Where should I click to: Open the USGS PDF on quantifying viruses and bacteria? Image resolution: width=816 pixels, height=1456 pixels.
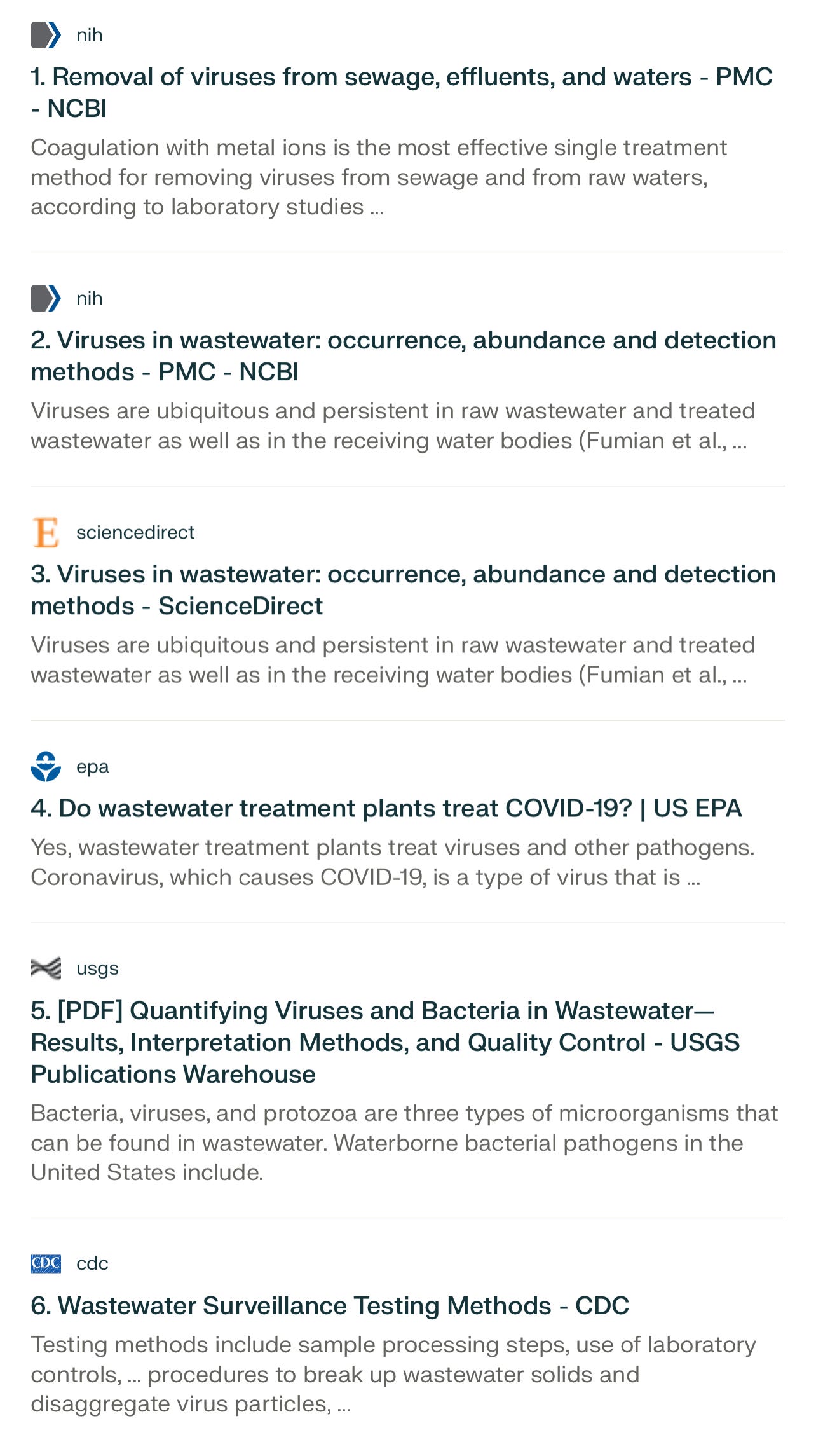pos(385,1042)
